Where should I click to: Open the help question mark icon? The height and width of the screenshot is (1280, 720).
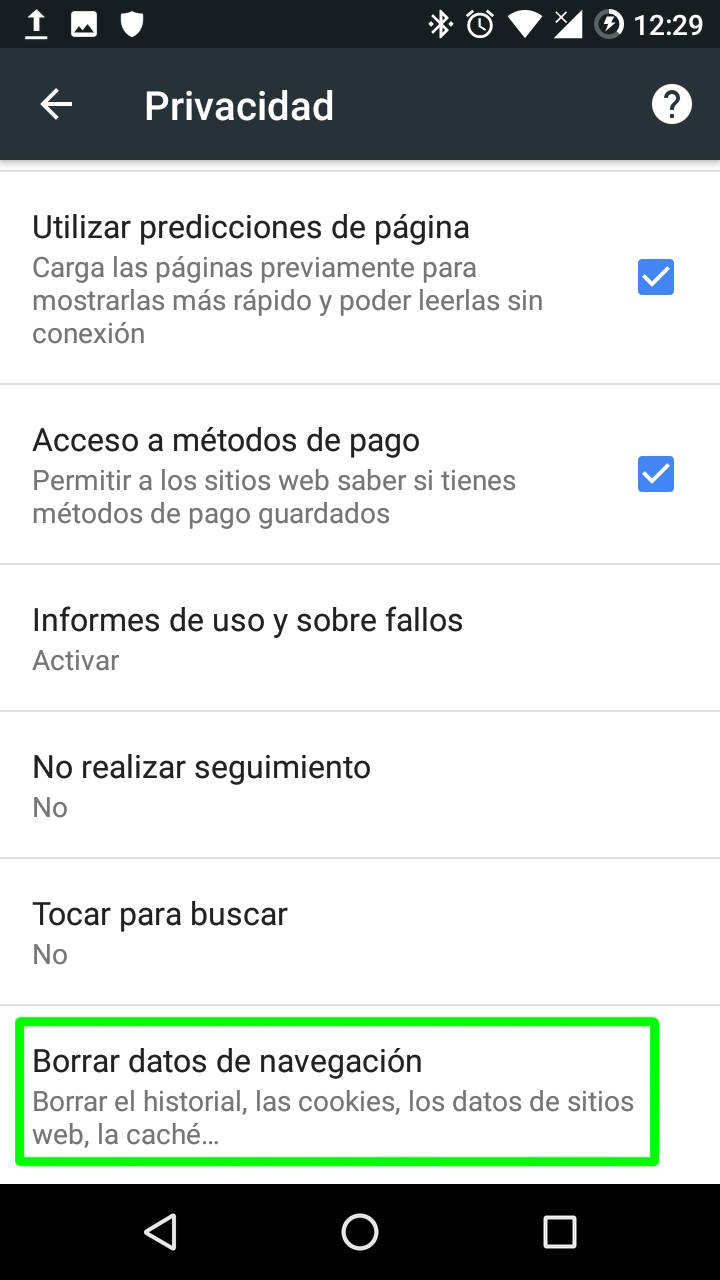pyautogui.click(x=671, y=105)
